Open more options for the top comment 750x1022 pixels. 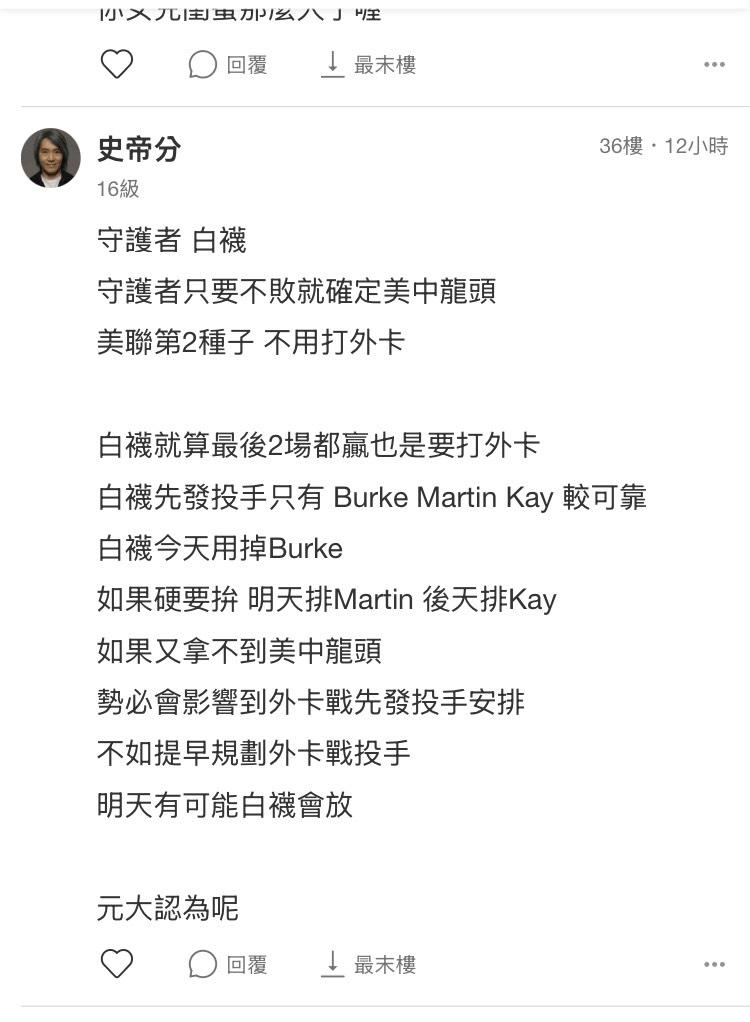714,65
